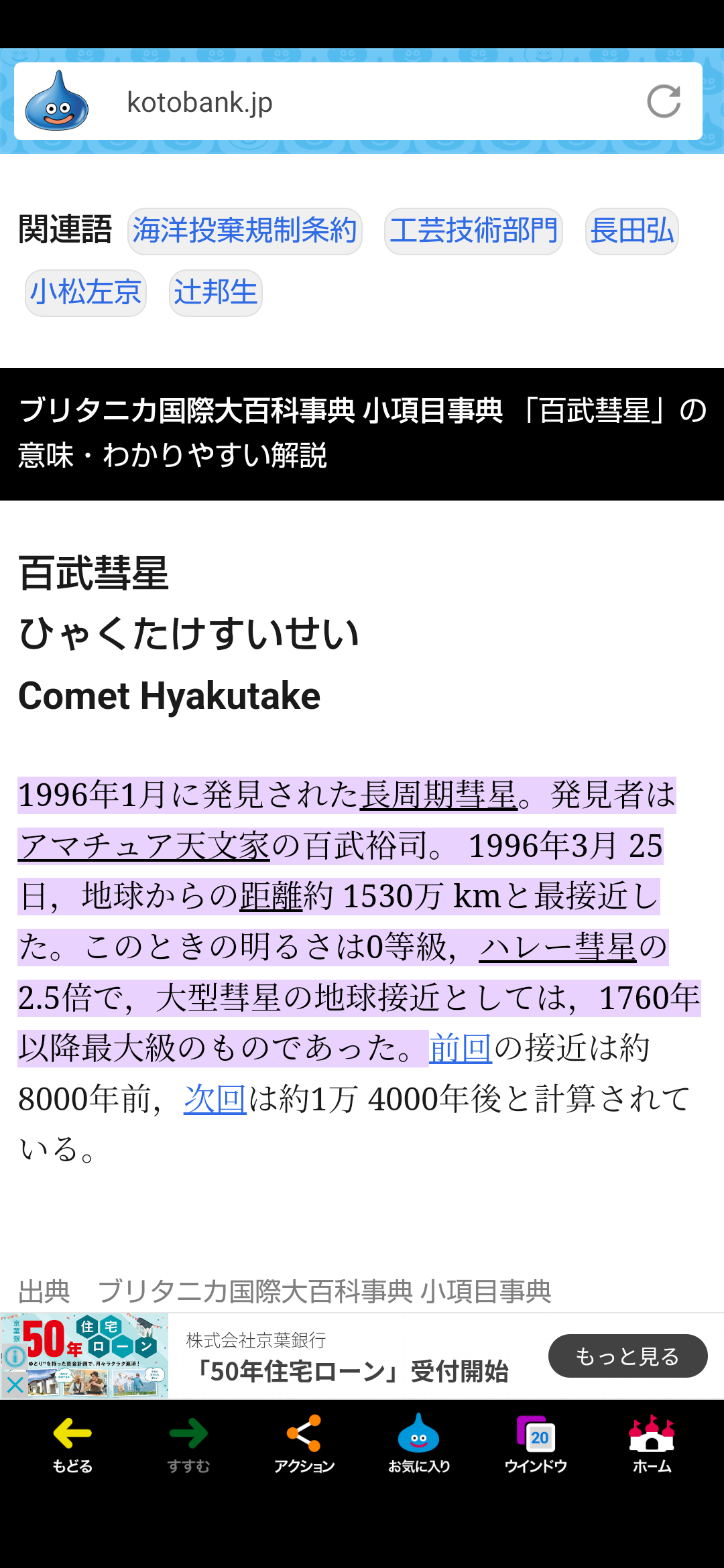Image resolution: width=724 pixels, height=1568 pixels.
Task: Open the ウインドウ tab list
Action: point(536,1445)
